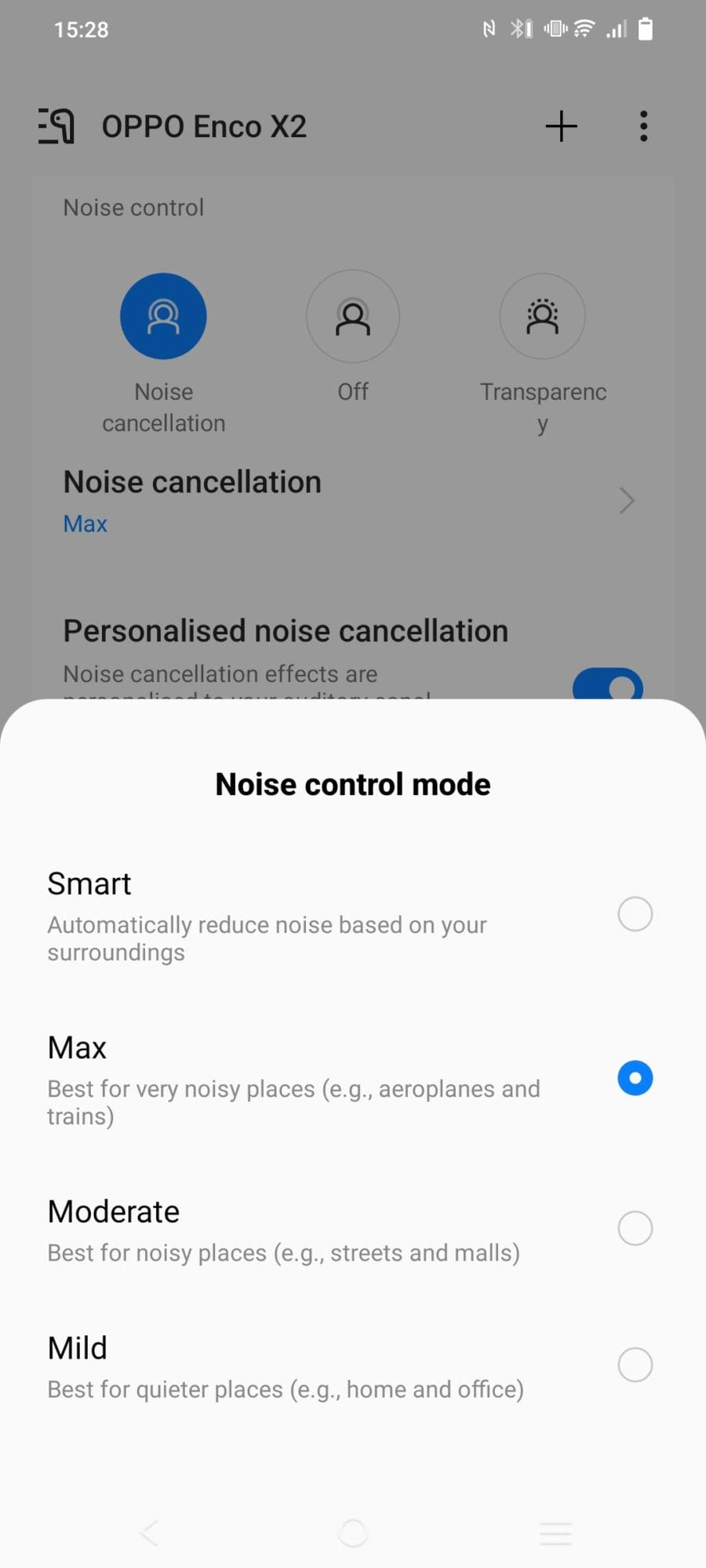This screenshot has height=1568, width=706.
Task: Pick the Mild noise control mode
Action: pyautogui.click(x=635, y=1365)
